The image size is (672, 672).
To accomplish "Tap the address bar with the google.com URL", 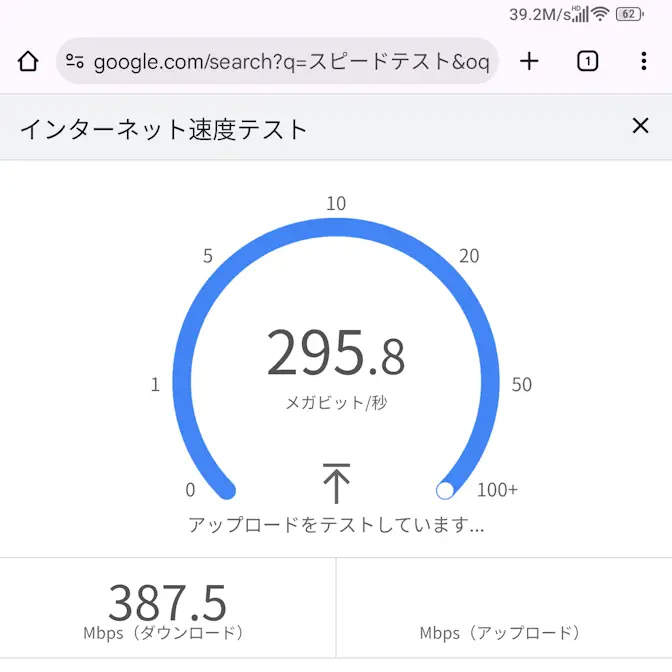I will click(290, 62).
